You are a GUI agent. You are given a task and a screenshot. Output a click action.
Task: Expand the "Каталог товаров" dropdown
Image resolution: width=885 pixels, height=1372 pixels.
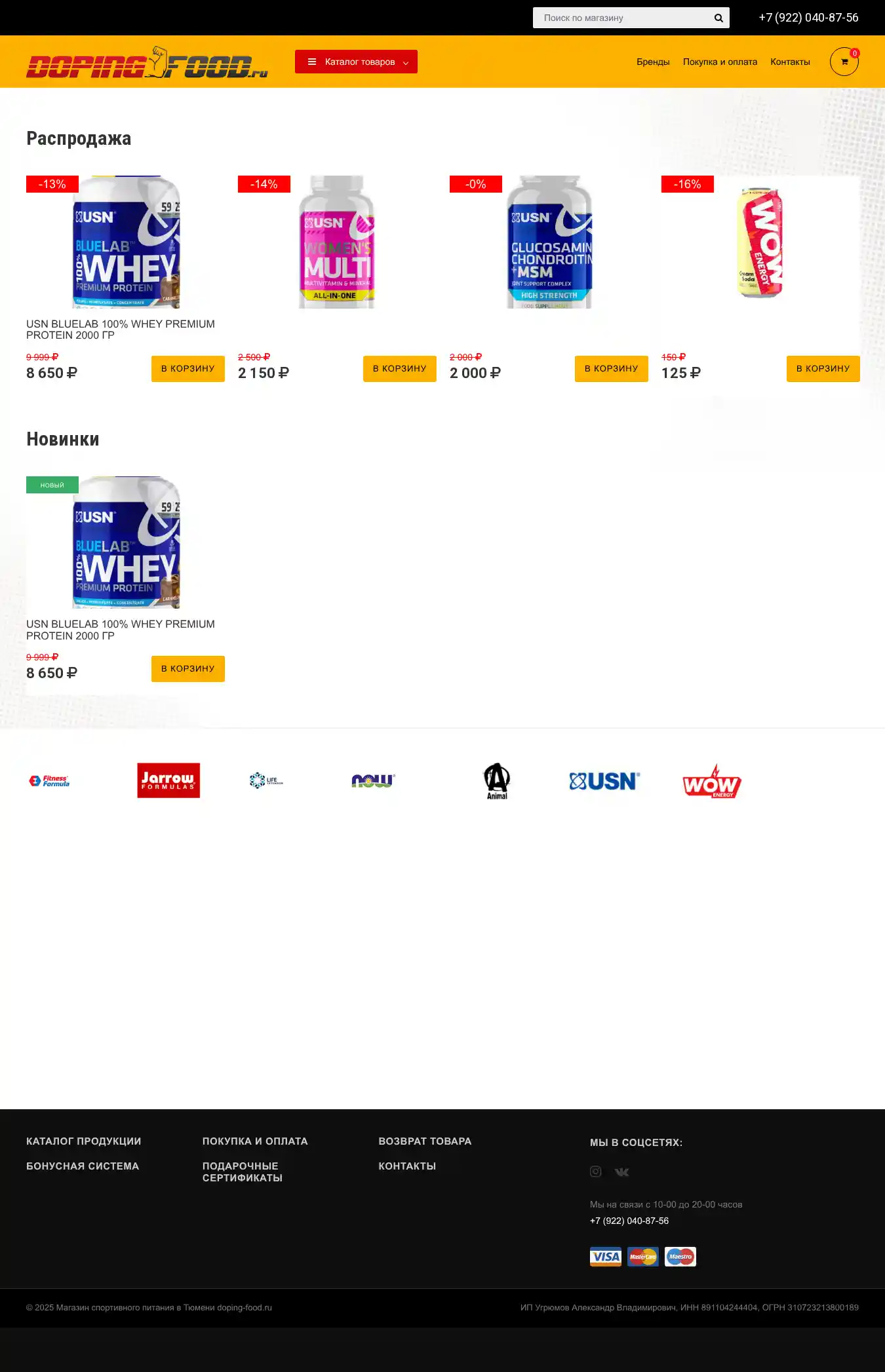[x=356, y=62]
